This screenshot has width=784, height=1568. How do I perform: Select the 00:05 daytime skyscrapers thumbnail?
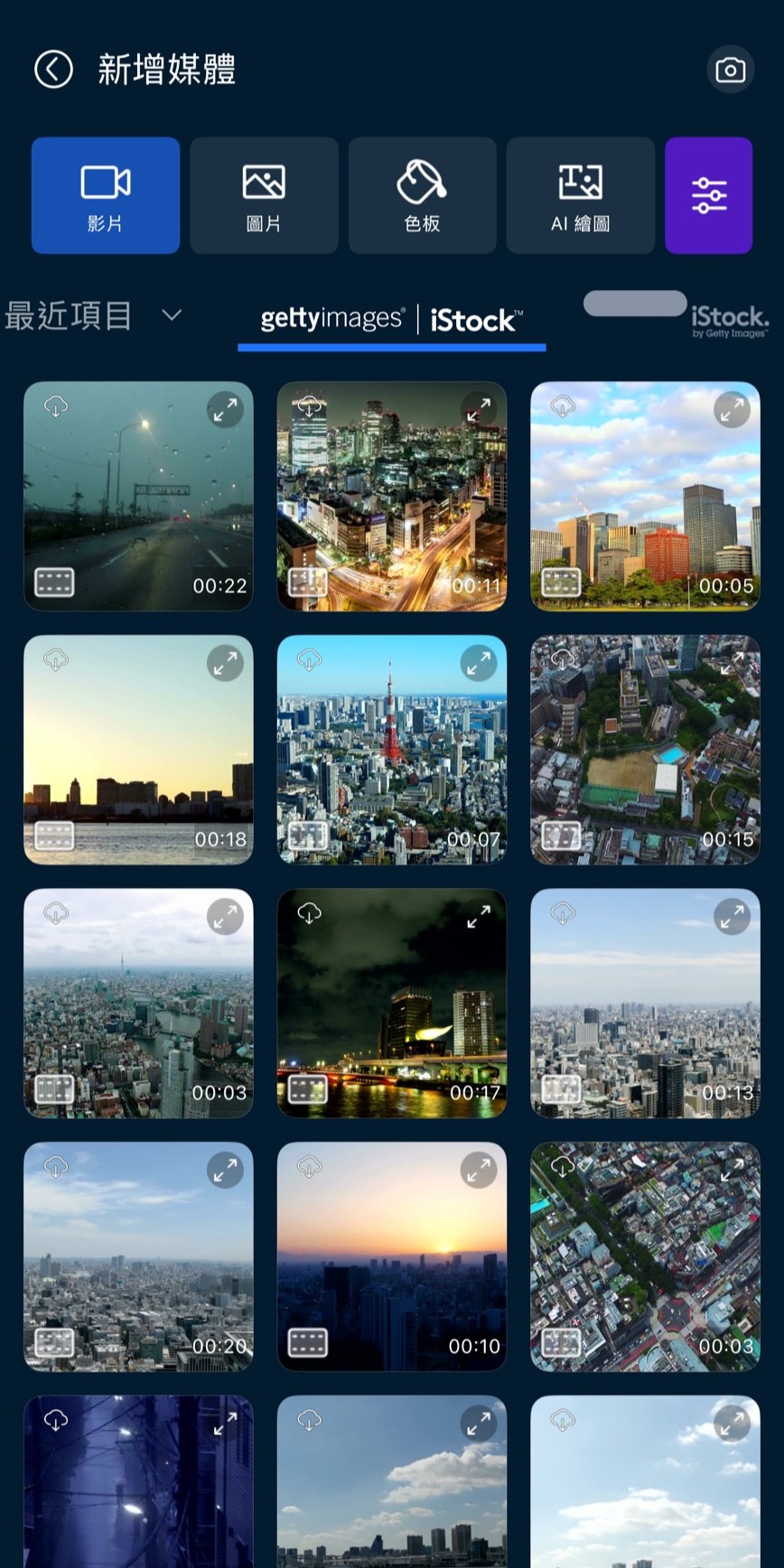pos(645,495)
